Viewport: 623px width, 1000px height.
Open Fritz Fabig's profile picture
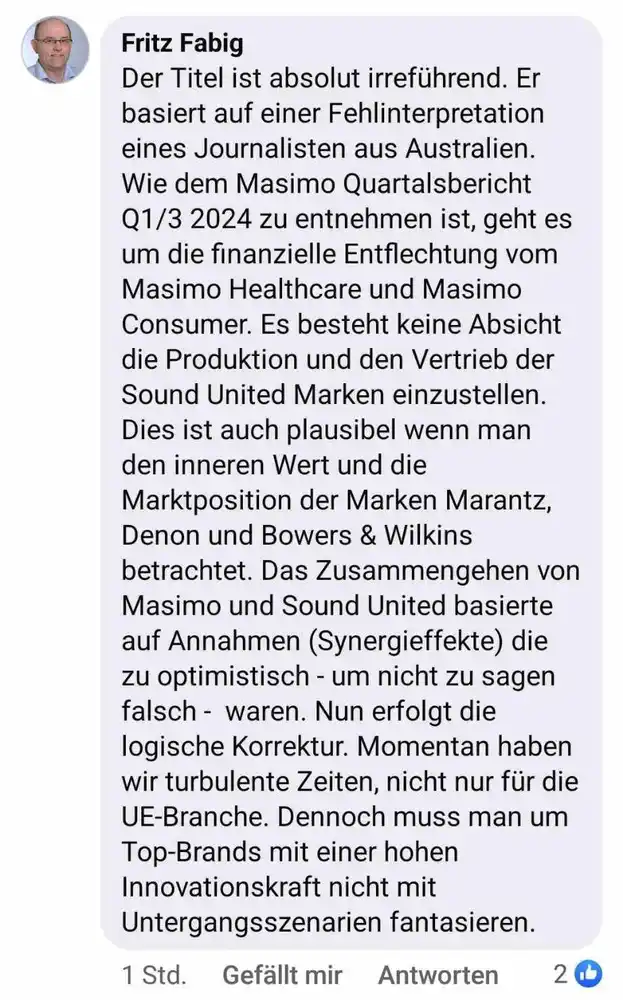click(56, 49)
